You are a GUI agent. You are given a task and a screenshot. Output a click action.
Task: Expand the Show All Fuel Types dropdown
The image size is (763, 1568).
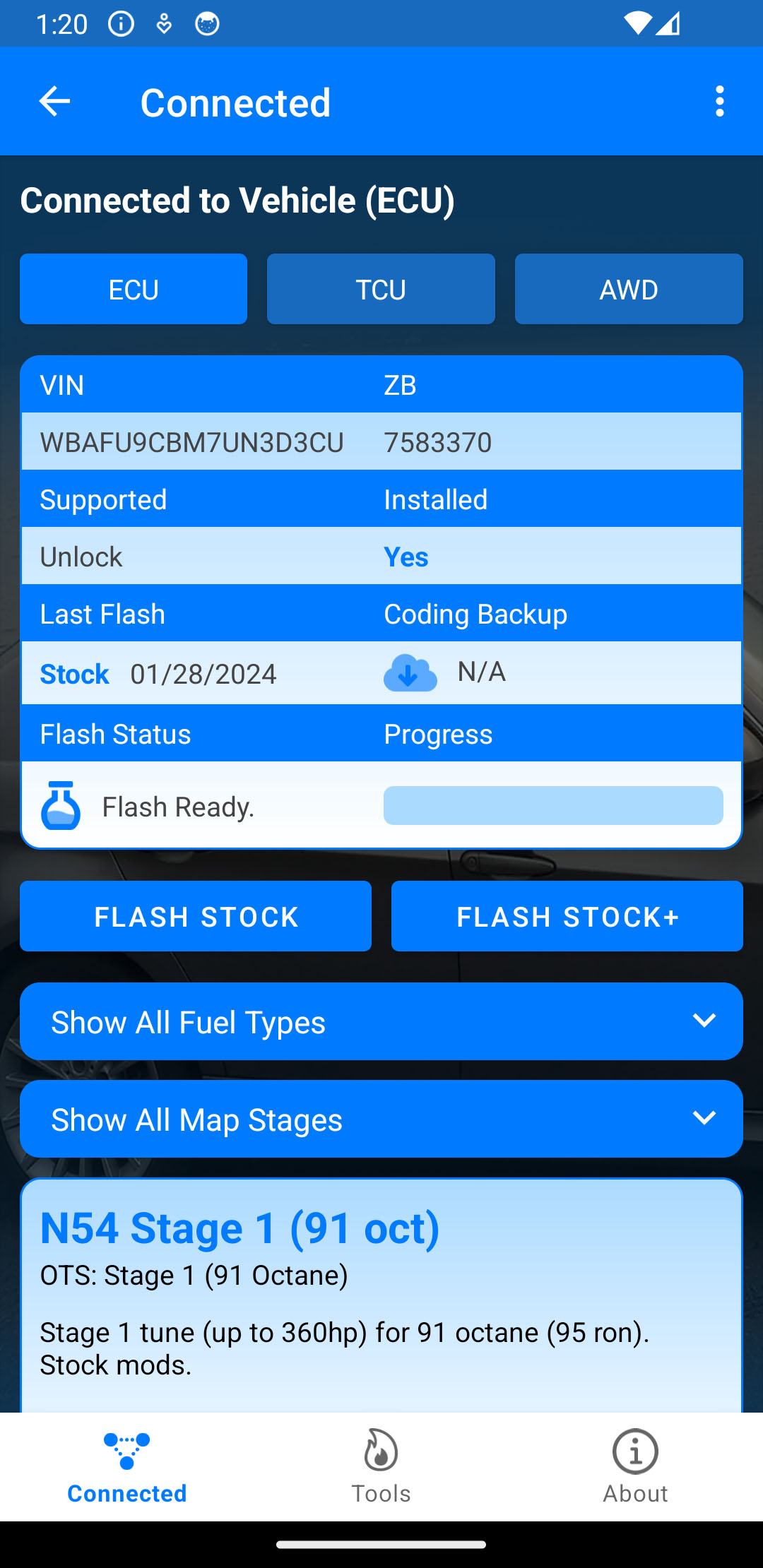pos(381,1021)
